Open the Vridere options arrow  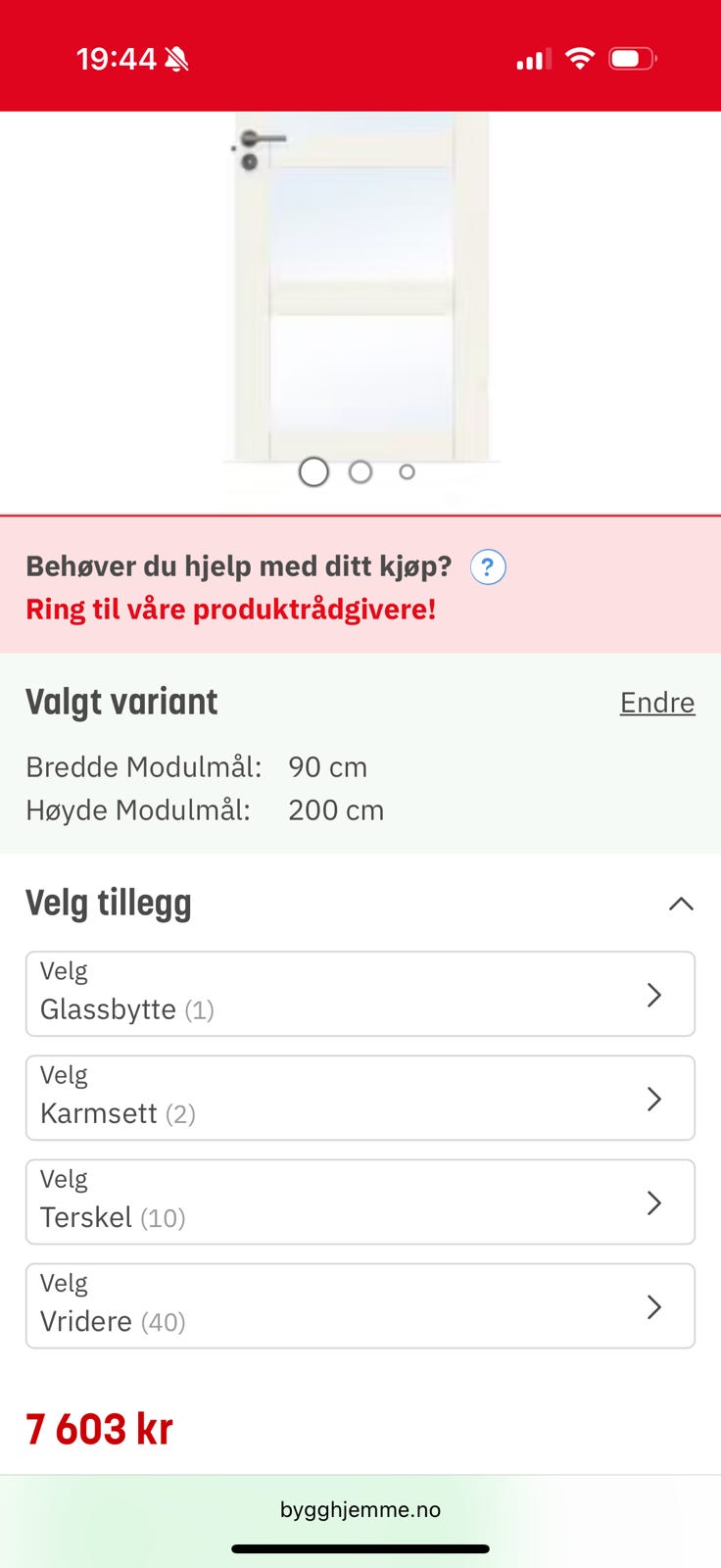(654, 1306)
